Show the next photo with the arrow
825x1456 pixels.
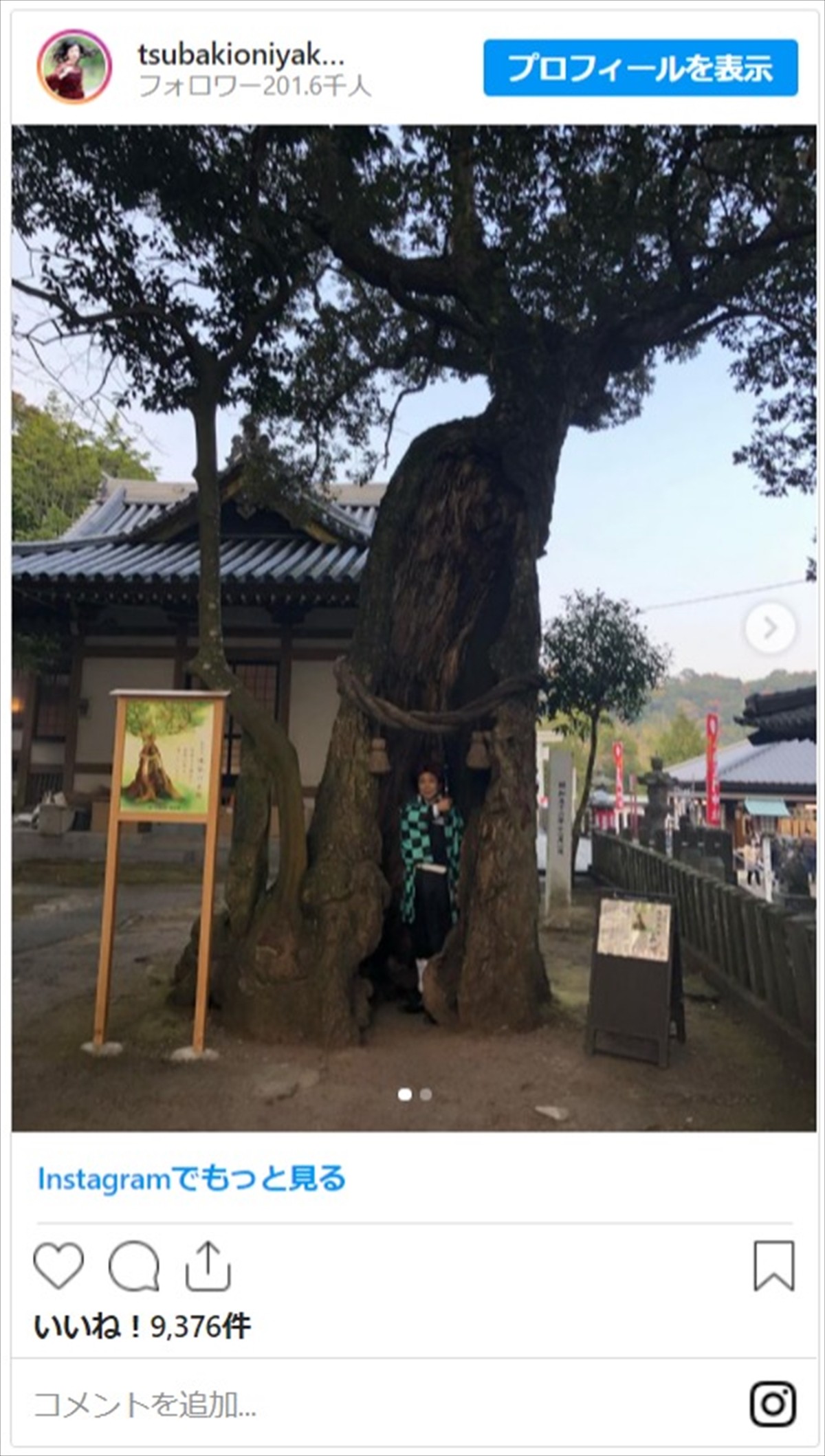[x=769, y=627]
